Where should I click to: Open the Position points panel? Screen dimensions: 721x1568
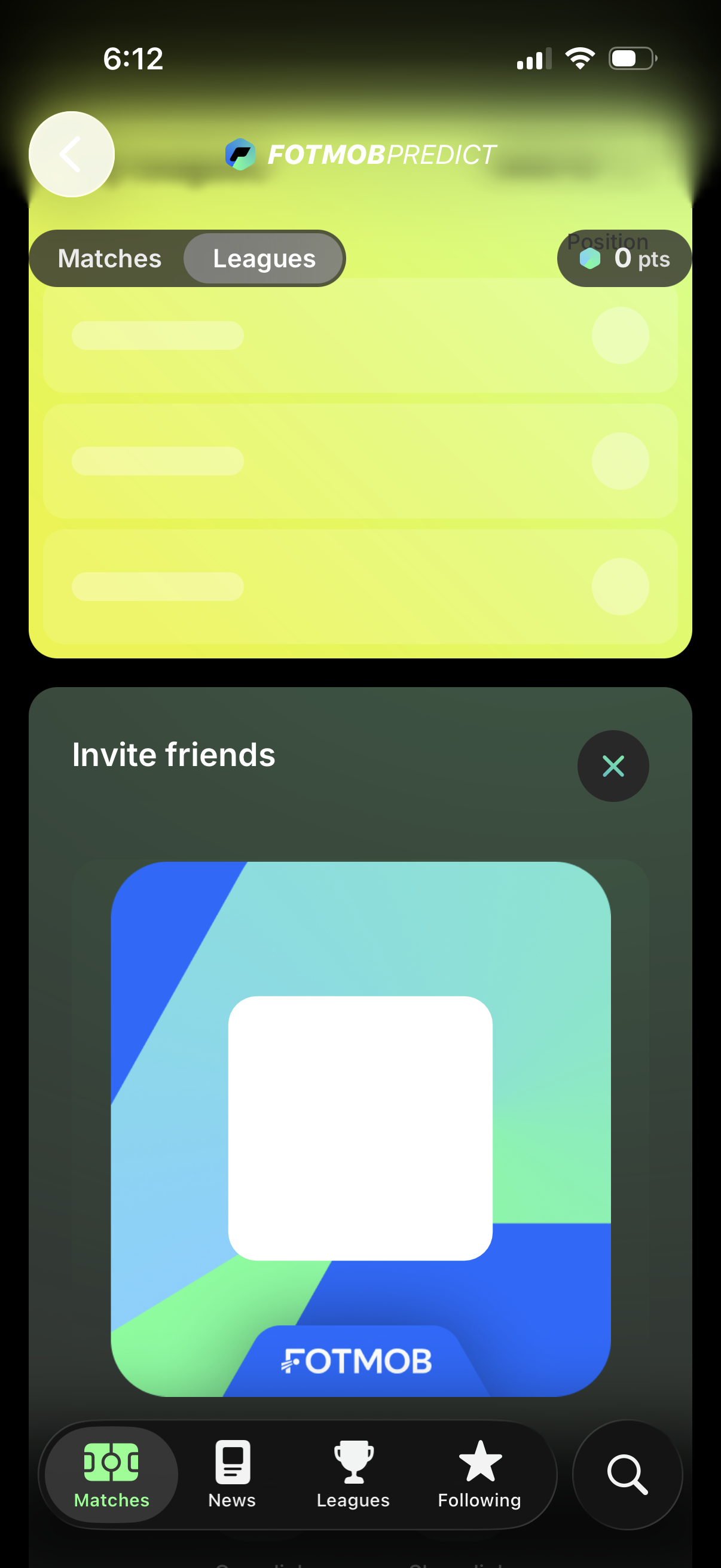click(x=624, y=258)
